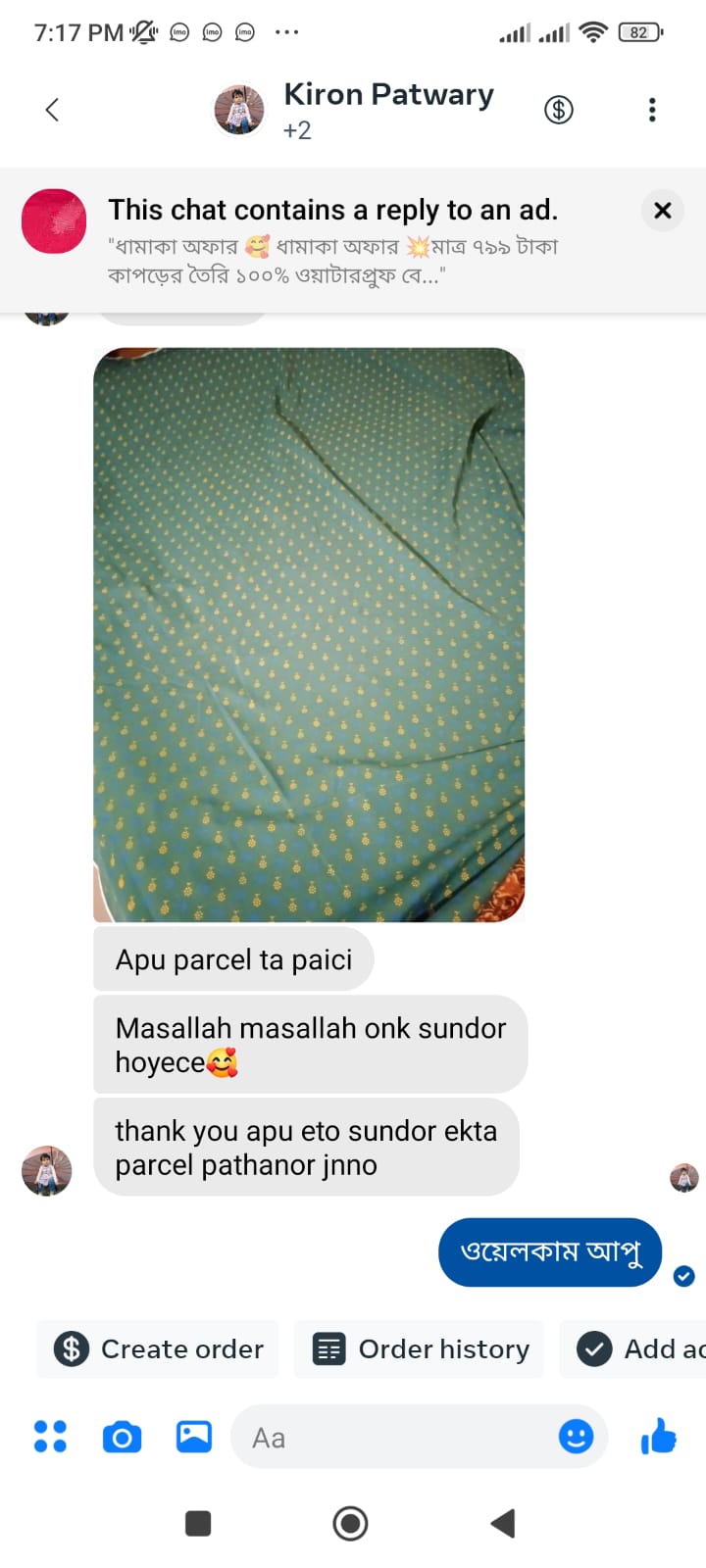Open the four-dot more actions menu
706x1568 pixels.
coord(50,1437)
